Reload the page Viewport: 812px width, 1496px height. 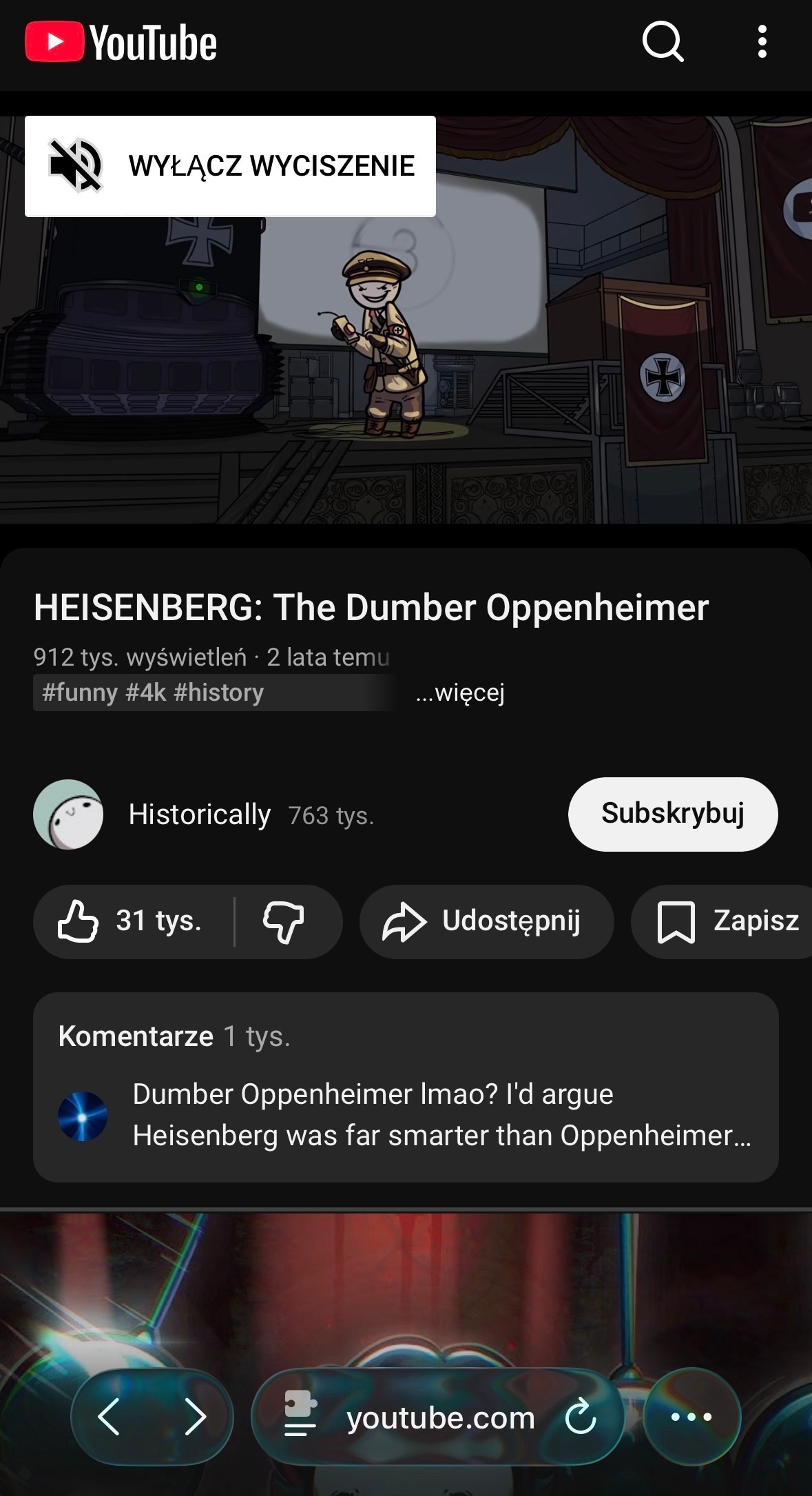pos(581,1417)
